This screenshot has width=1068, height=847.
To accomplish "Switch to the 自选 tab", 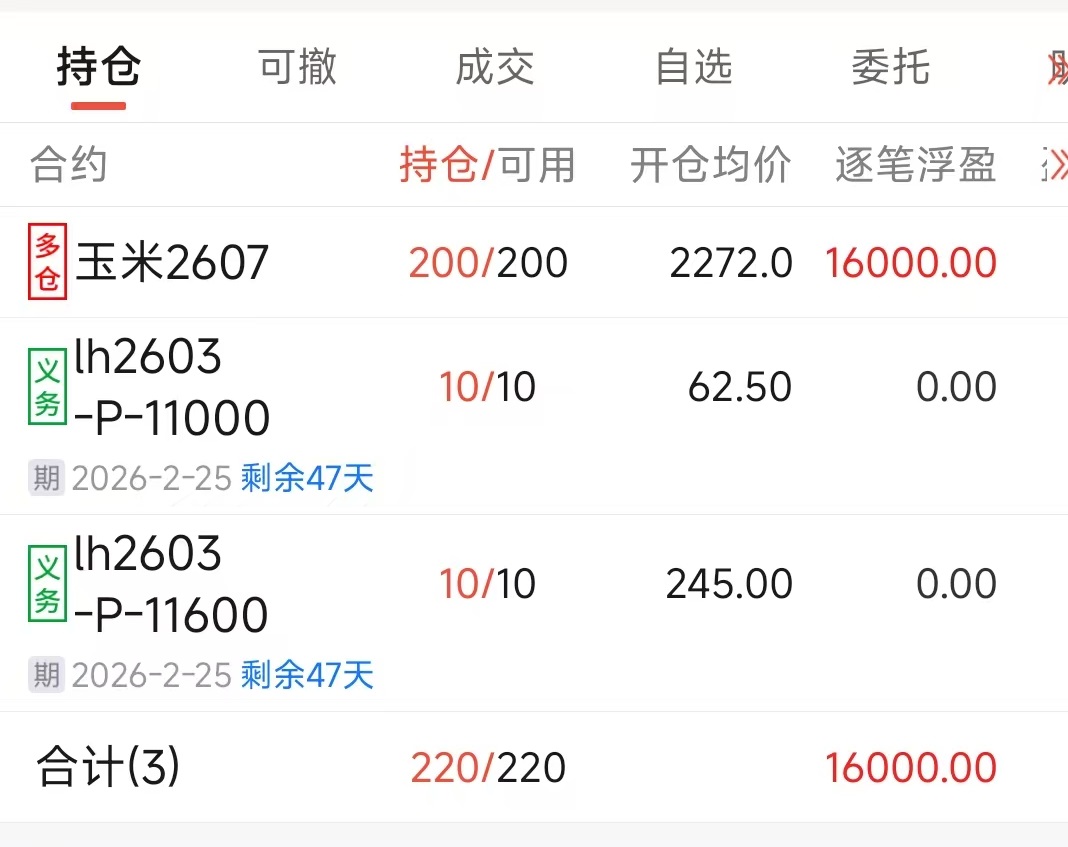I will (x=693, y=68).
